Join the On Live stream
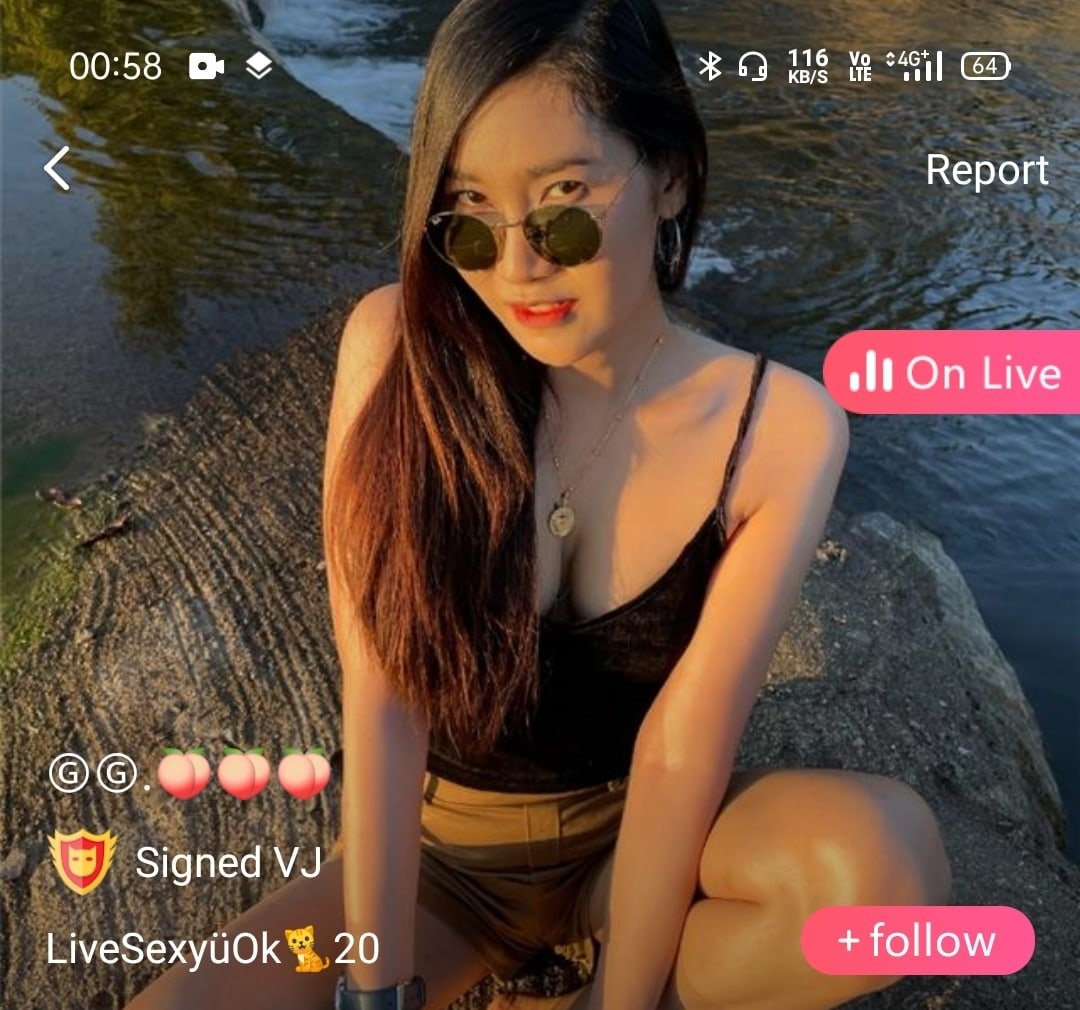Viewport: 1080px width, 1010px height. pyautogui.click(x=953, y=373)
